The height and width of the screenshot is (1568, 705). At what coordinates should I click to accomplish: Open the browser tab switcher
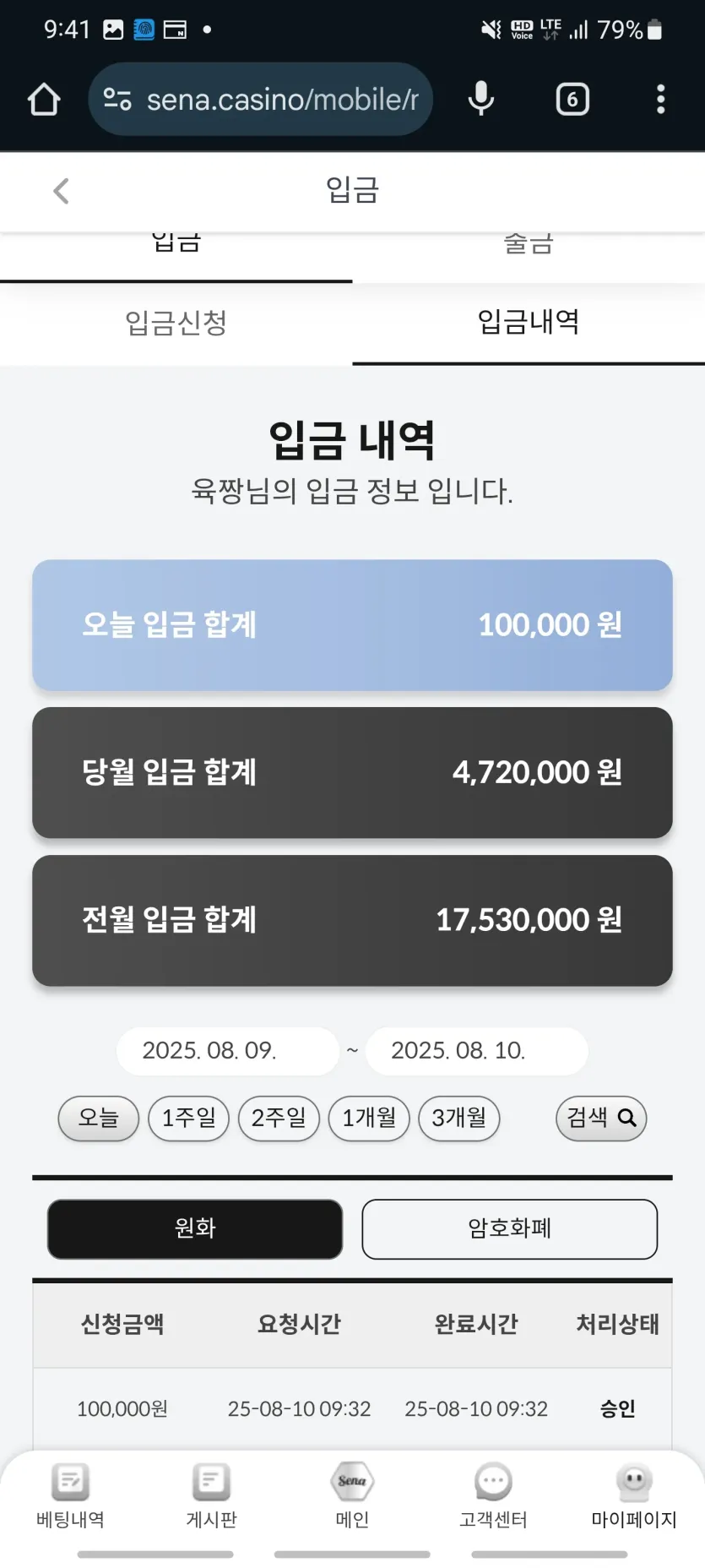[x=572, y=100]
